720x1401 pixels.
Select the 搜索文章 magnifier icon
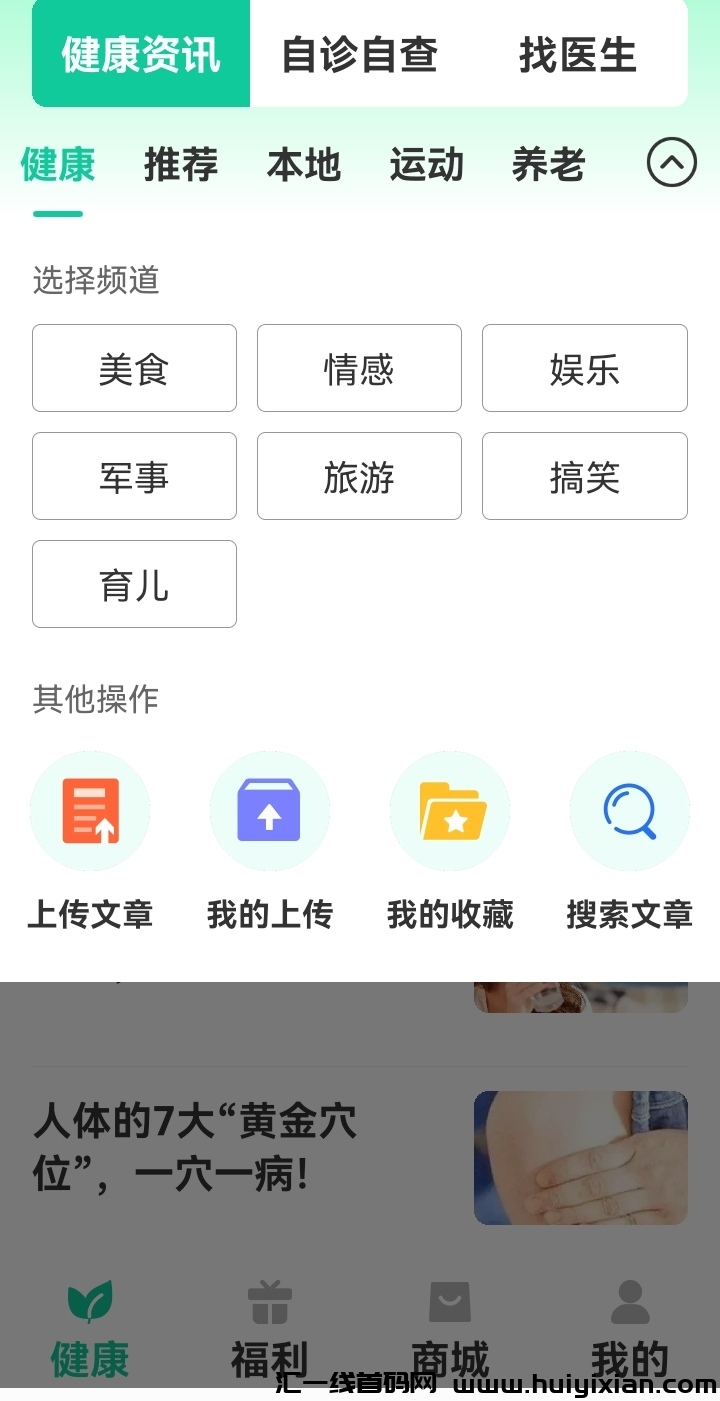(630, 810)
